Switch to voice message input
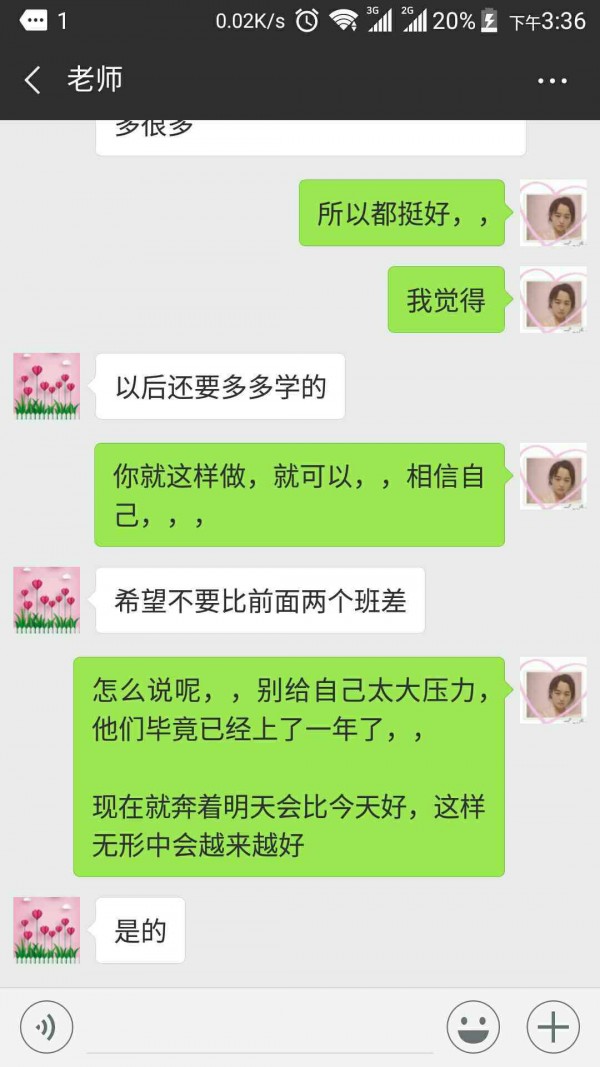Screen dimensions: 600x1067 (46, 1027)
